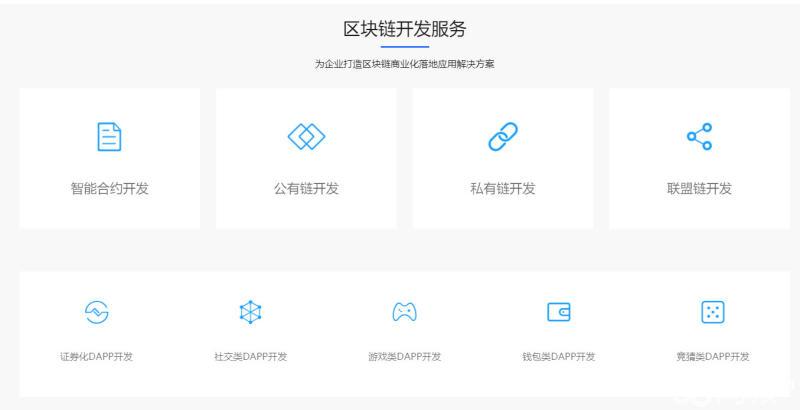Open 游戏类DAPP开发 item
Screen dimensions: 800x410
point(404,332)
